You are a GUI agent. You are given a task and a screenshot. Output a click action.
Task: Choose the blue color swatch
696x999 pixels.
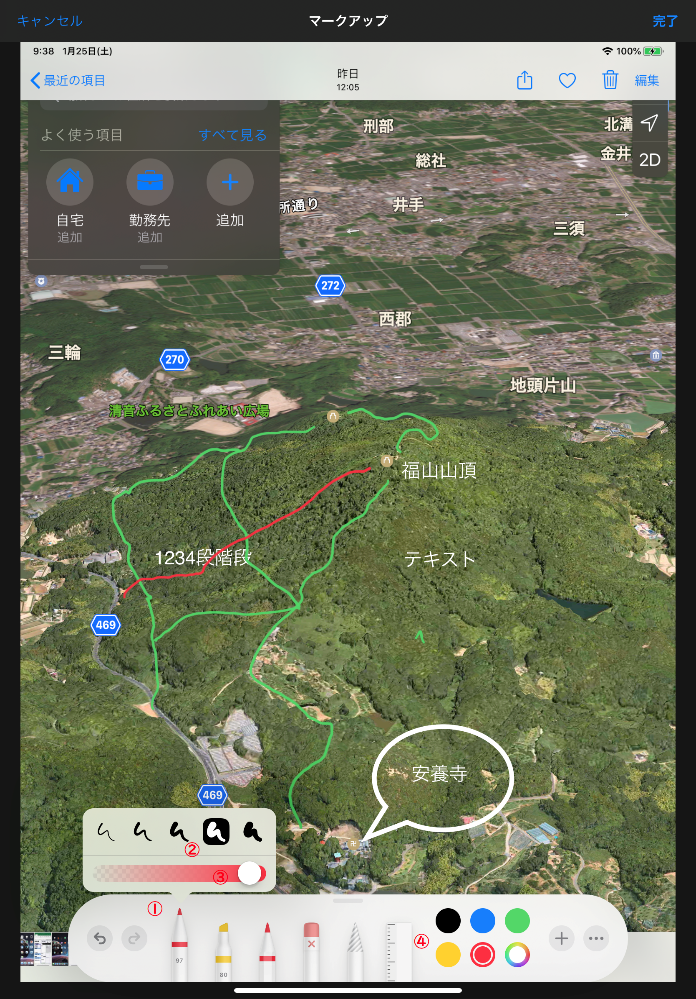pos(482,921)
